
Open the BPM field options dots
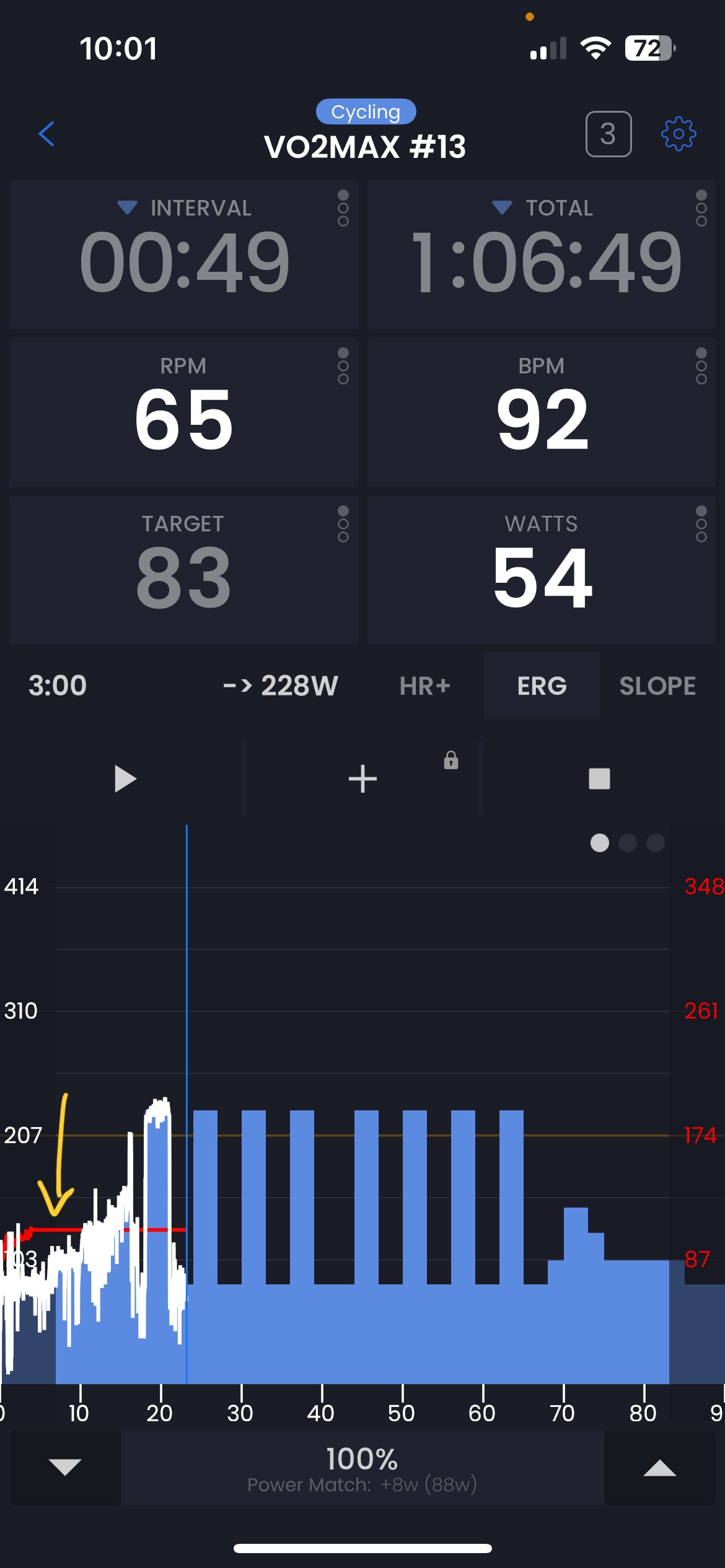coord(701,366)
